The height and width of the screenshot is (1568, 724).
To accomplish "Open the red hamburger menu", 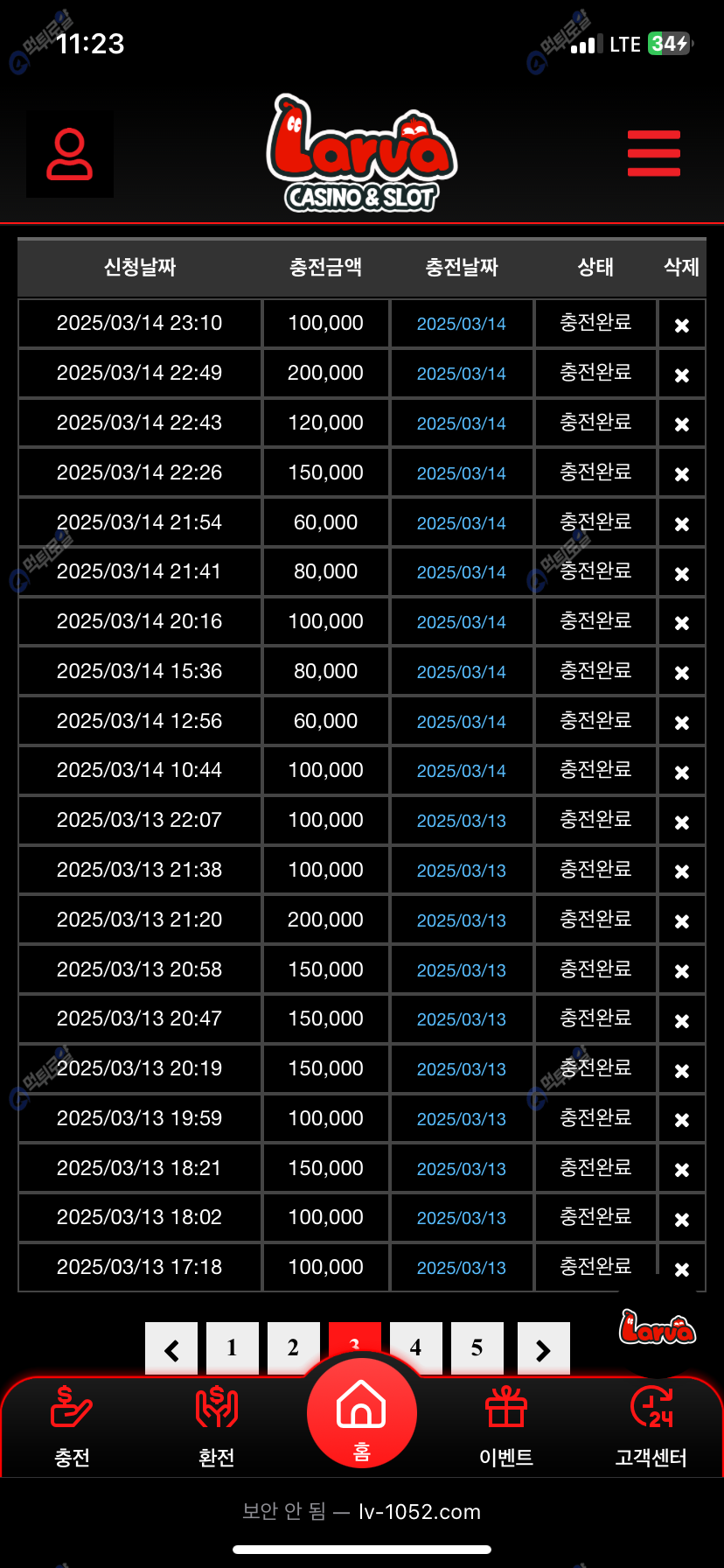I will coord(653,153).
